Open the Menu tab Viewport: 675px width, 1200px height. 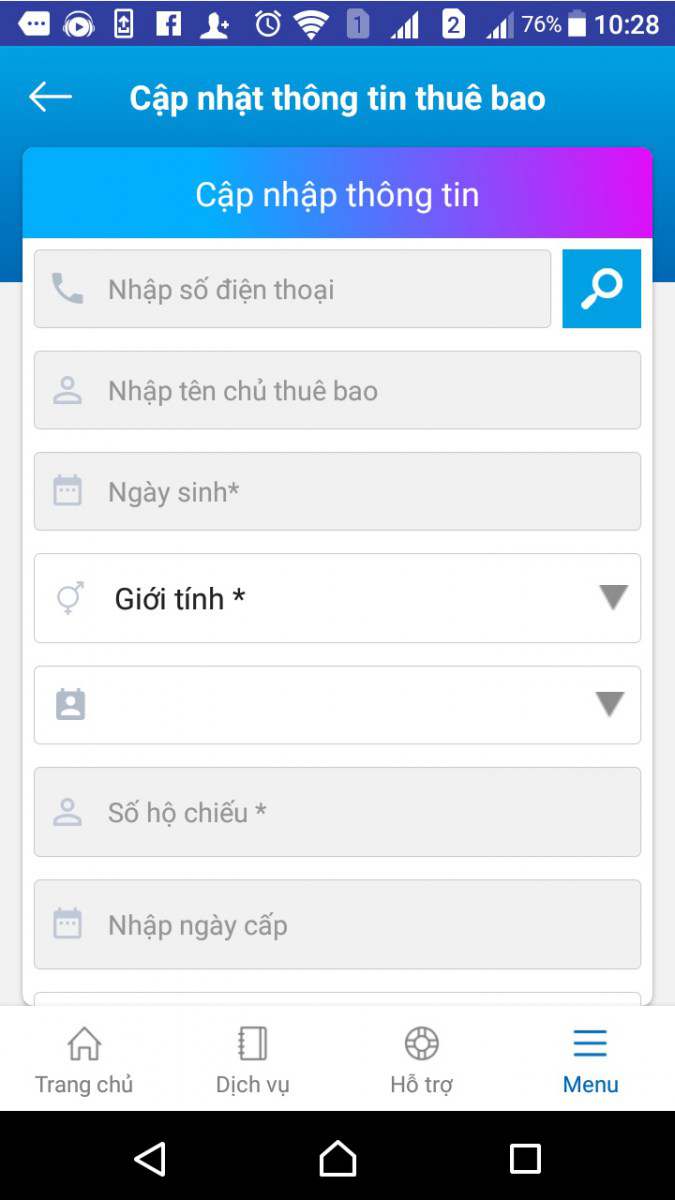[x=590, y=1060]
